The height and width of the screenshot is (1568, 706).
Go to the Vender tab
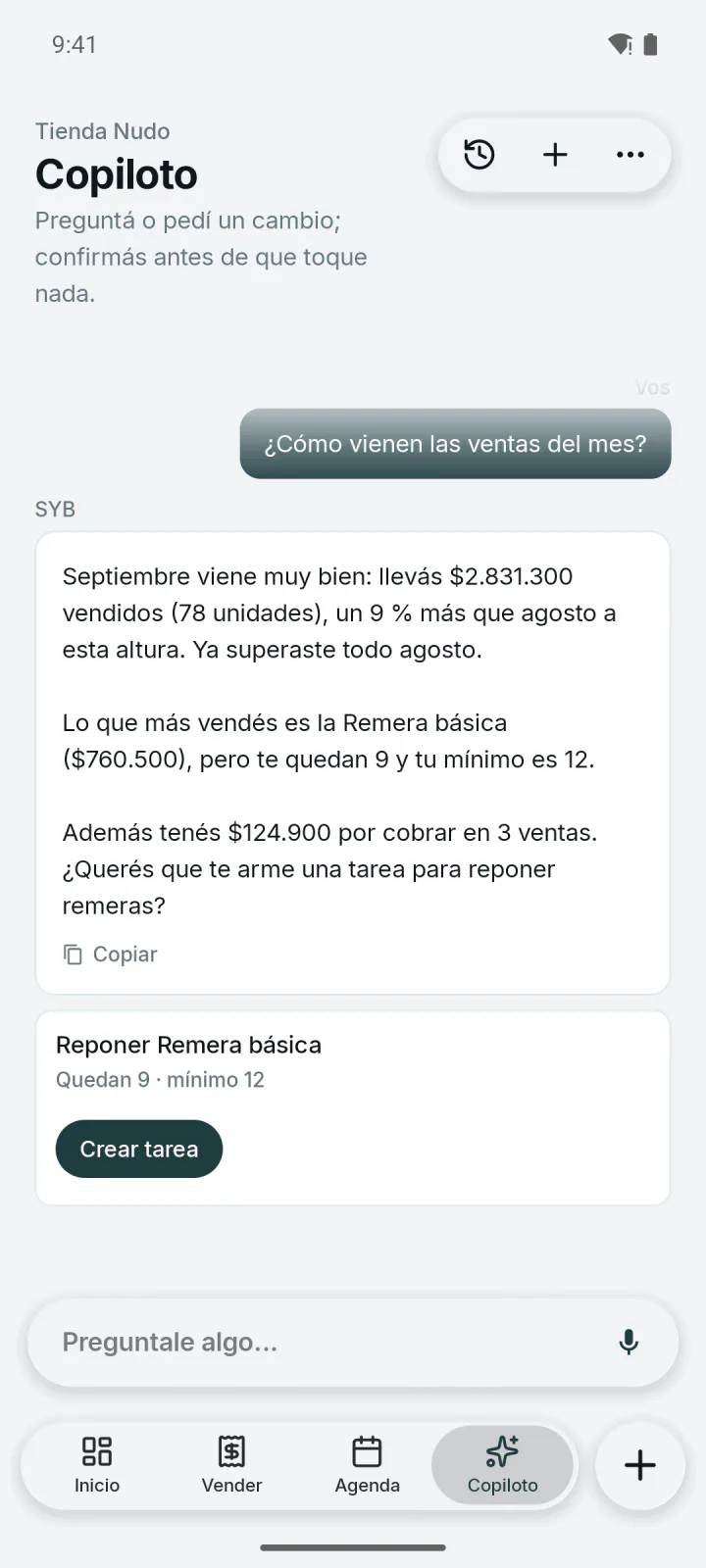[232, 1465]
